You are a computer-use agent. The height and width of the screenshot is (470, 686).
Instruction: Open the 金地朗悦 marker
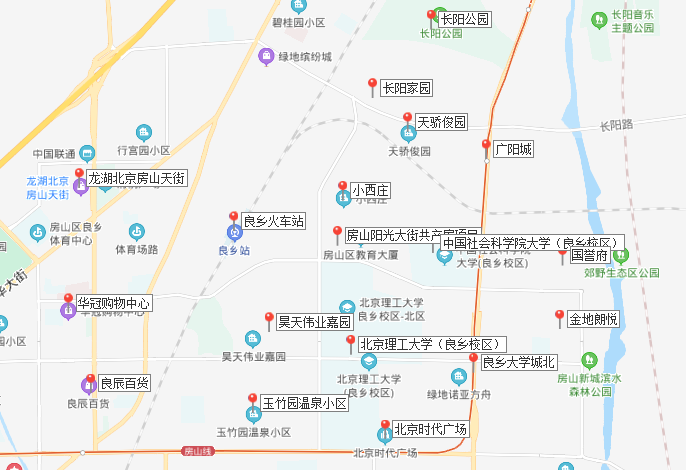pyautogui.click(x=560, y=319)
